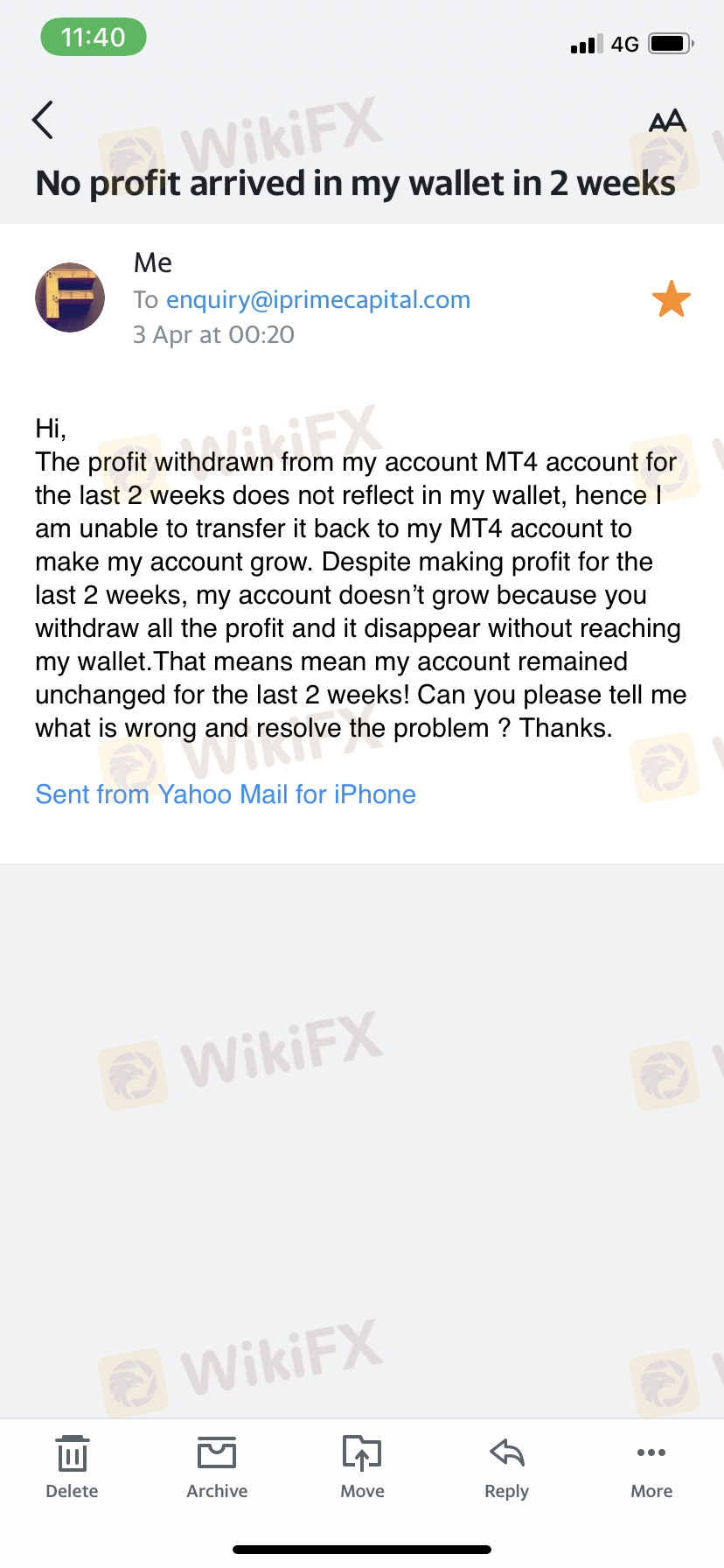Tap the enquiry@iprimecapital.com recipient address
The height and width of the screenshot is (1568, 724).
tap(318, 299)
